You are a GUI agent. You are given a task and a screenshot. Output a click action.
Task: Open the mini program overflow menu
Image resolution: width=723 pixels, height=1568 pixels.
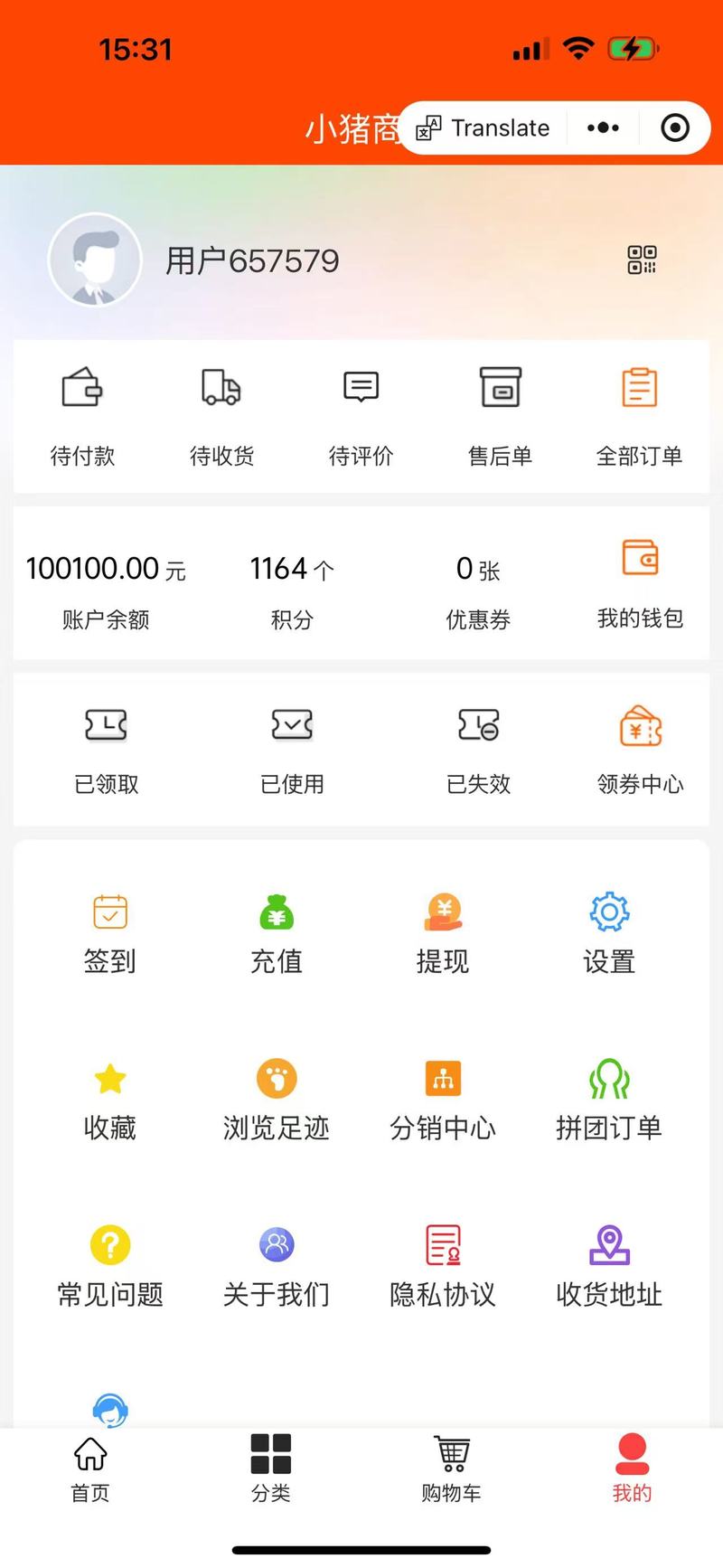click(x=603, y=128)
